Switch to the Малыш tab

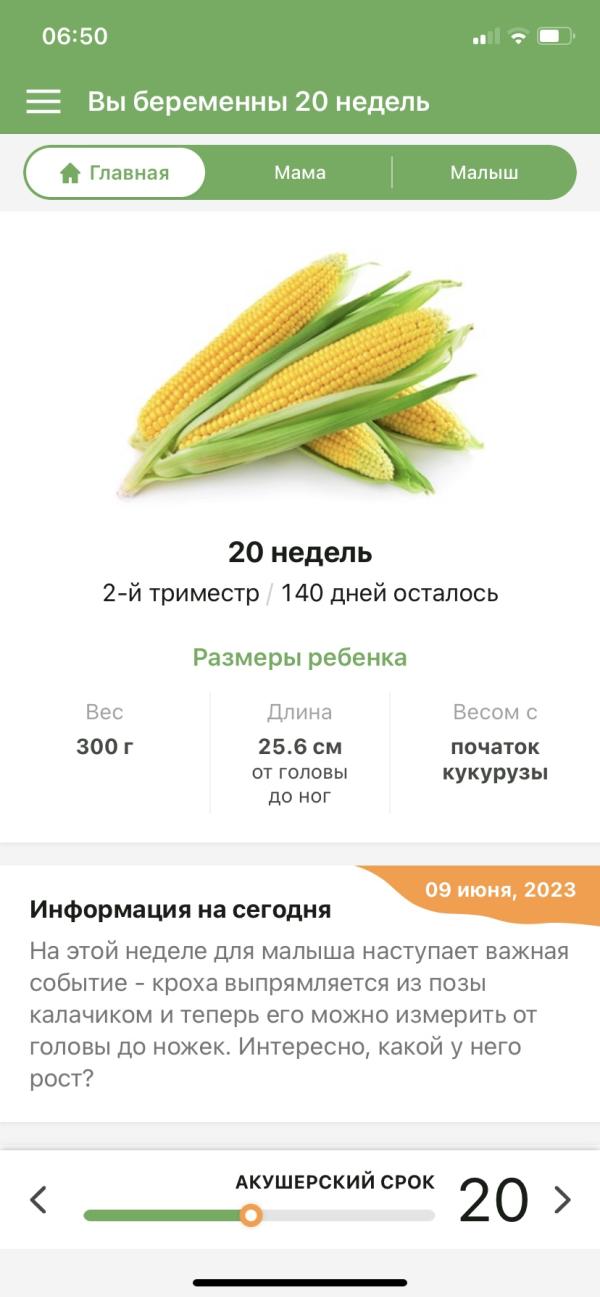click(484, 173)
